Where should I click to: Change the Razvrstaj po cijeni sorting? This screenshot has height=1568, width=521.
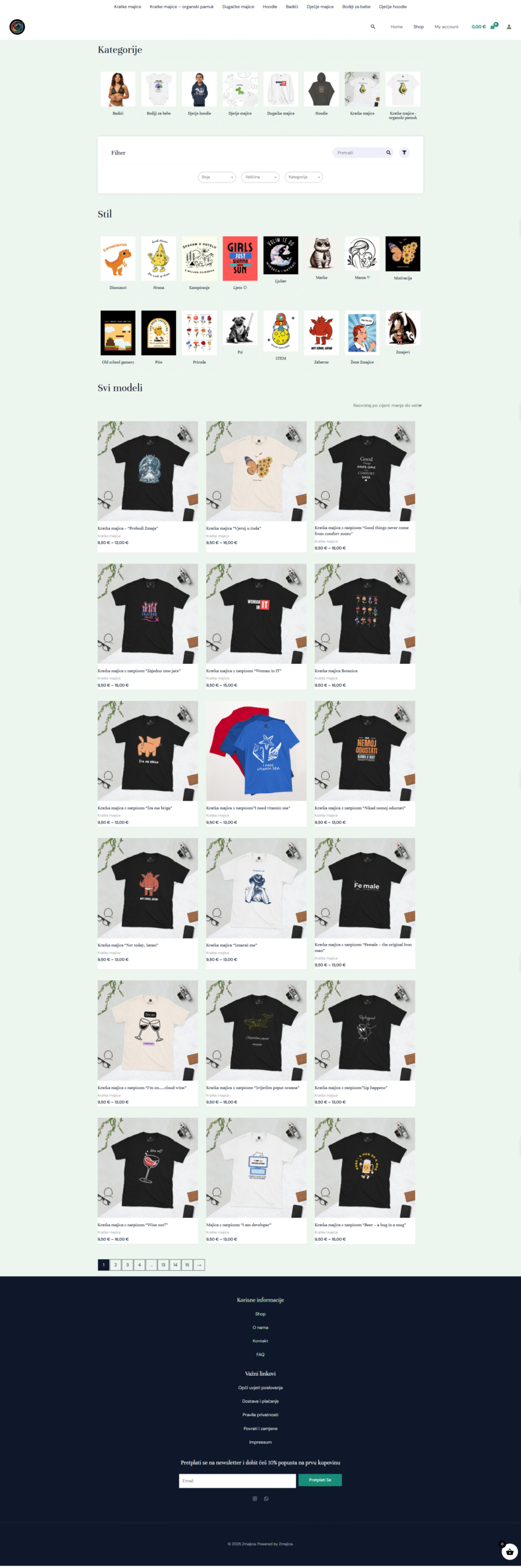pyautogui.click(x=387, y=405)
